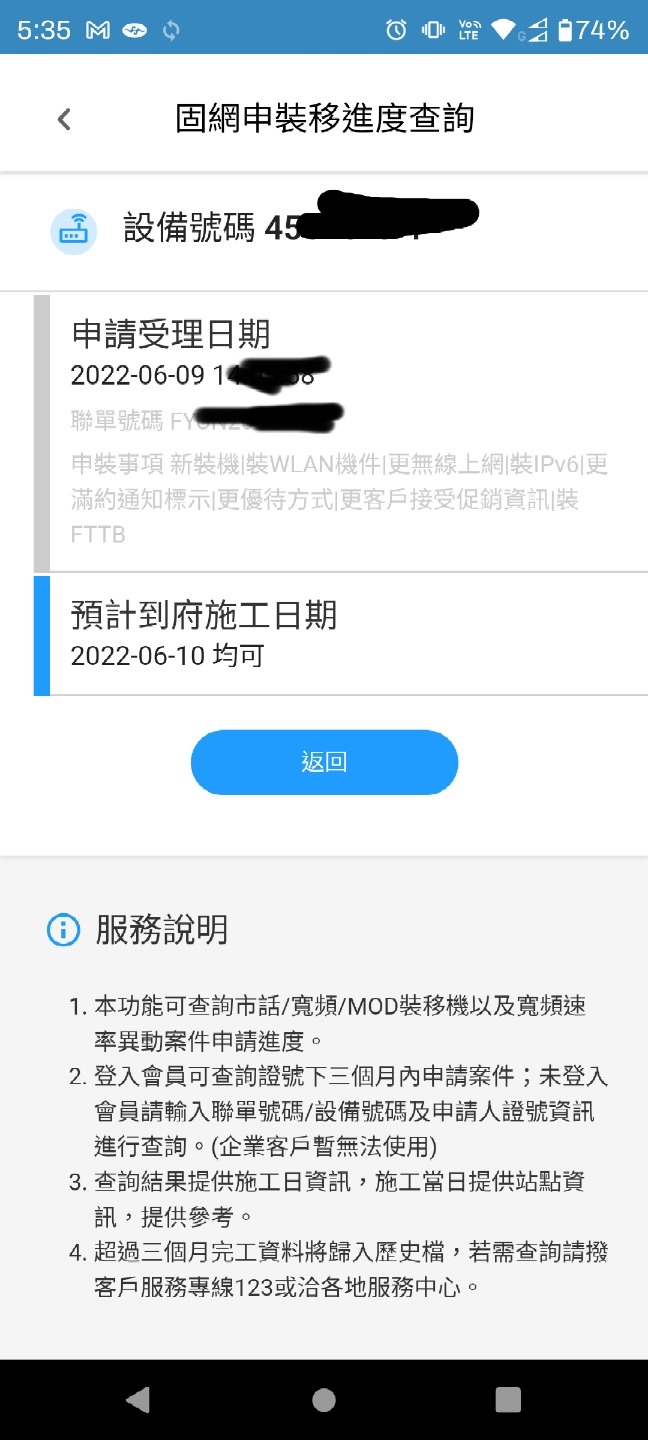648x1440 pixels.
Task: Go to the home screen
Action: click(324, 1399)
